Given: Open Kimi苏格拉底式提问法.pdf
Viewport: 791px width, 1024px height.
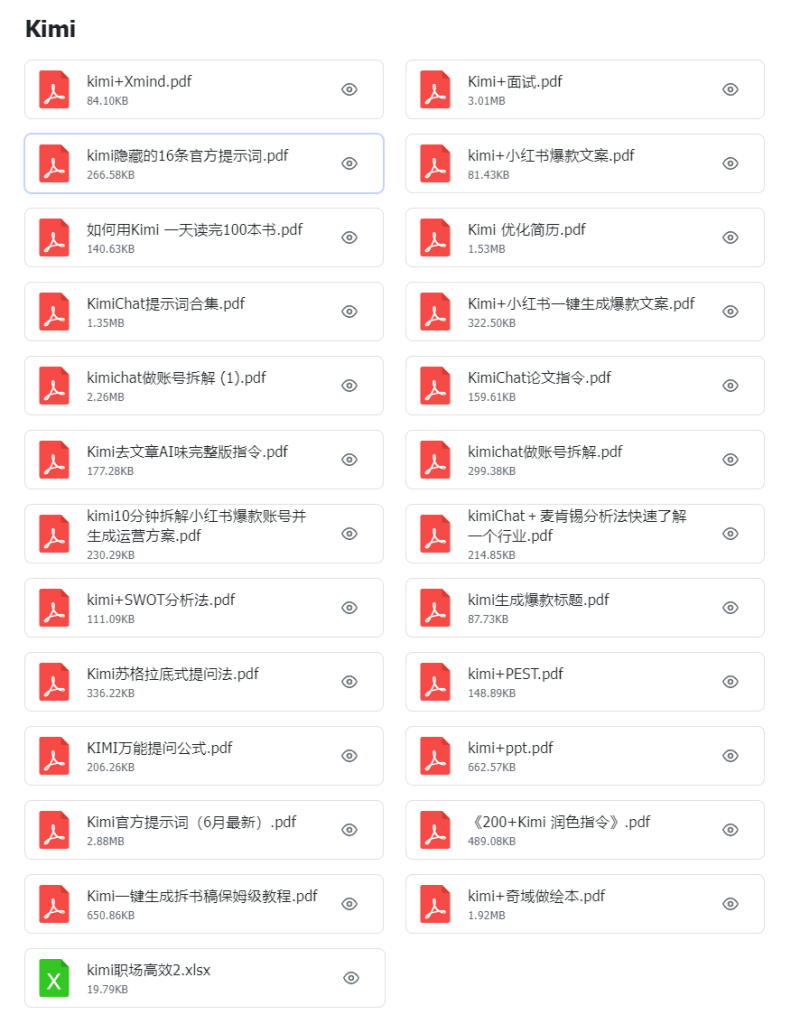Looking at the screenshot, I should pyautogui.click(x=172, y=674).
